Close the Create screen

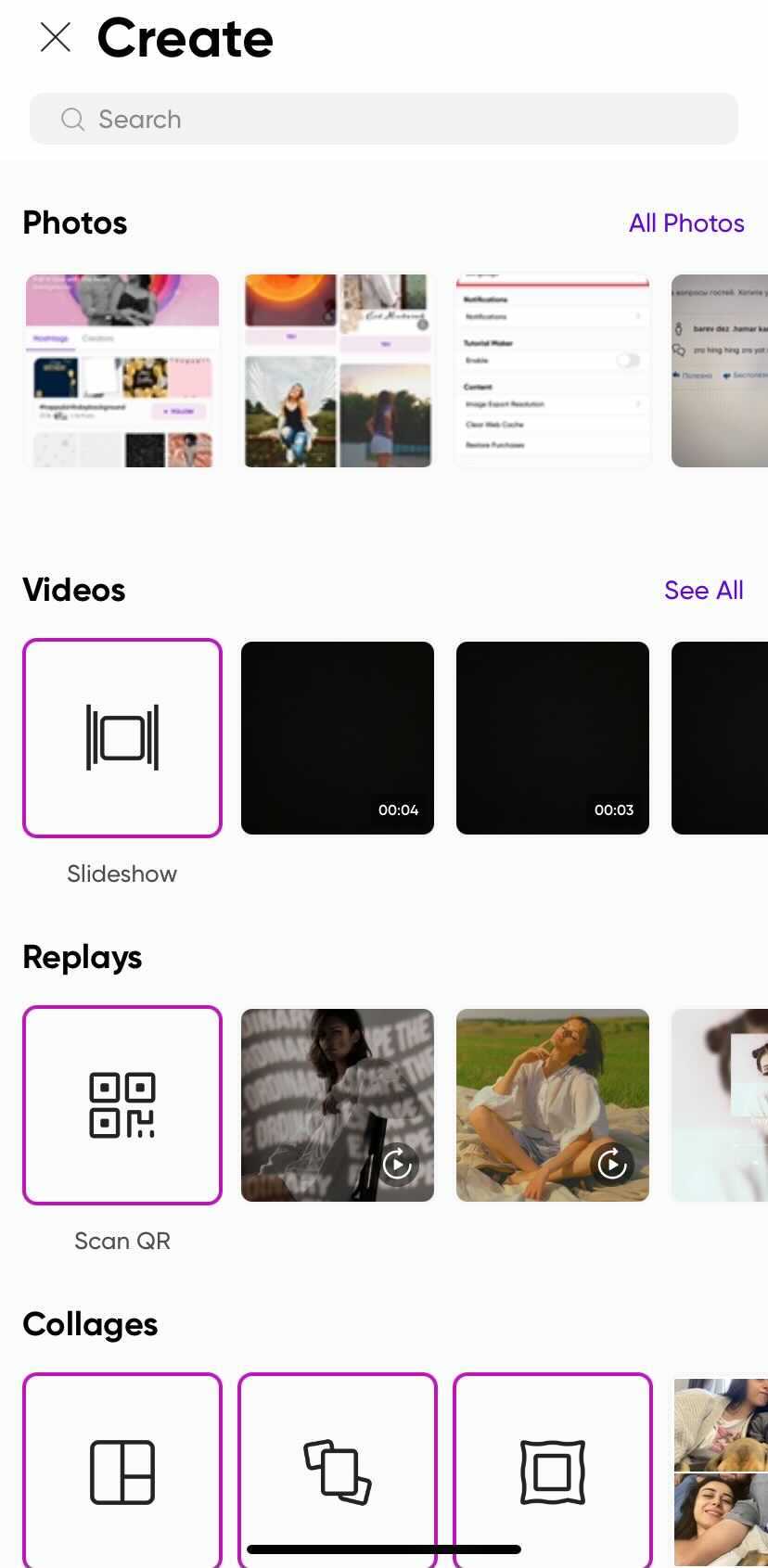click(x=56, y=38)
